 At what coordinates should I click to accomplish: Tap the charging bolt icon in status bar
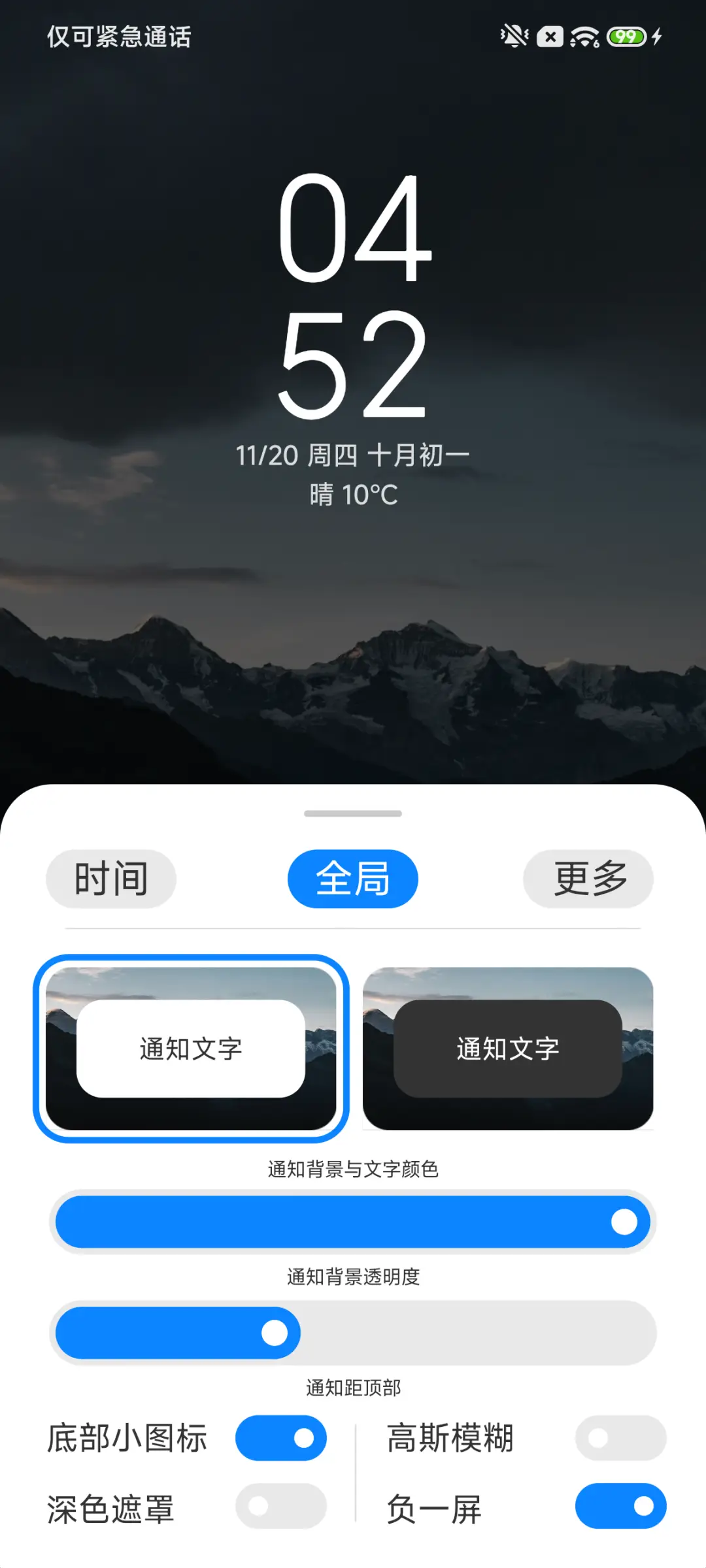pos(656,36)
